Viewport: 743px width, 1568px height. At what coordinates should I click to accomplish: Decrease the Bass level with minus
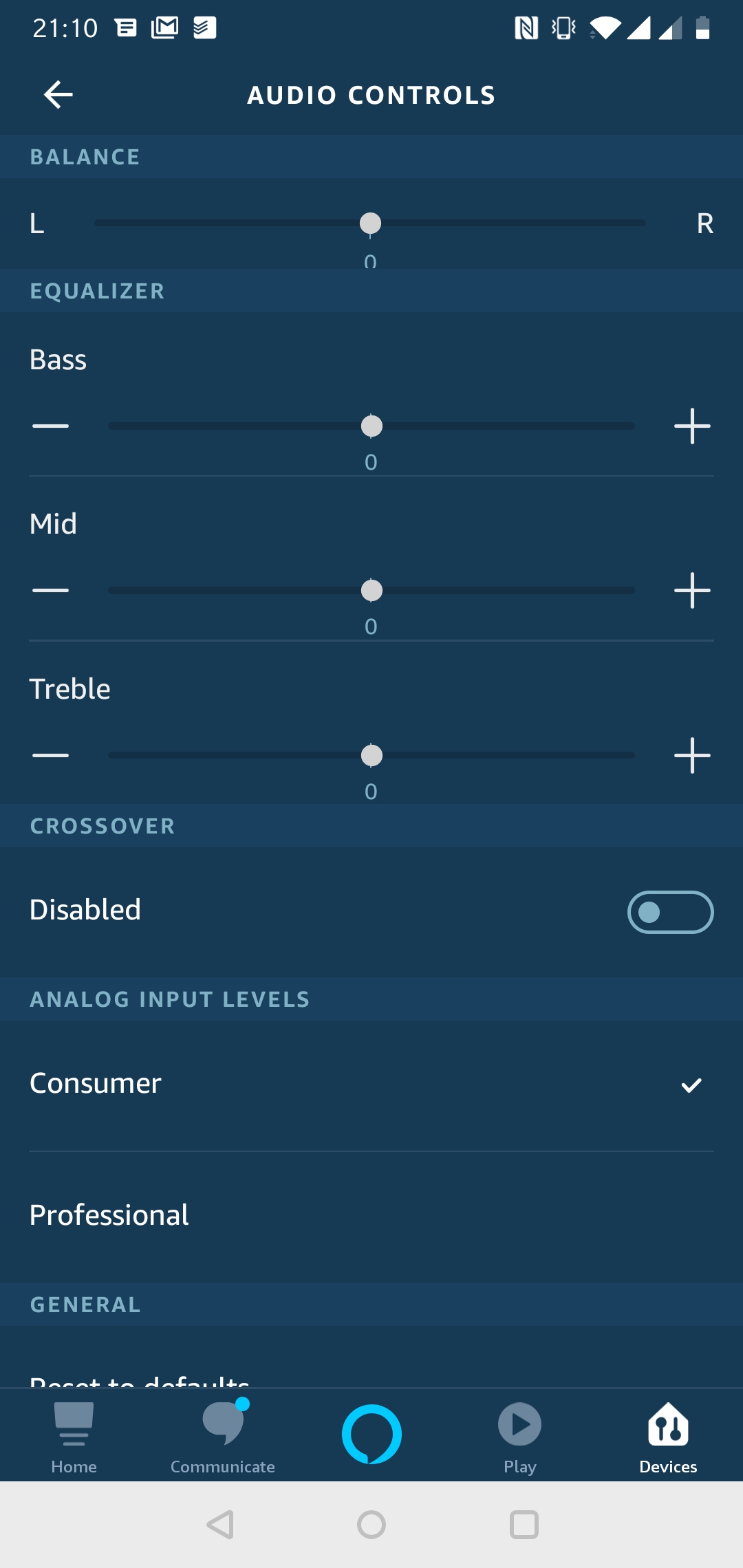(x=50, y=426)
